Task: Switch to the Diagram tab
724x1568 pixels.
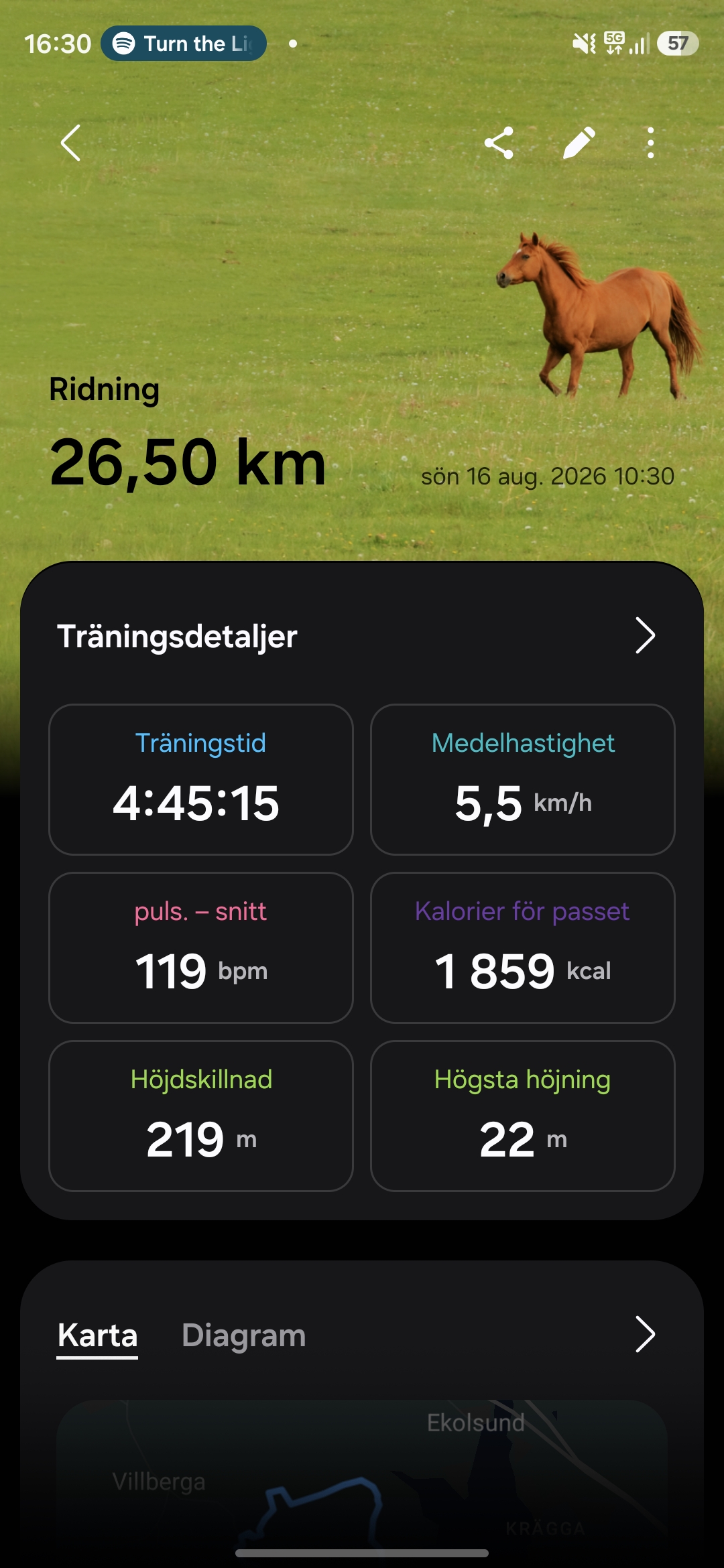Action: 244,1335
